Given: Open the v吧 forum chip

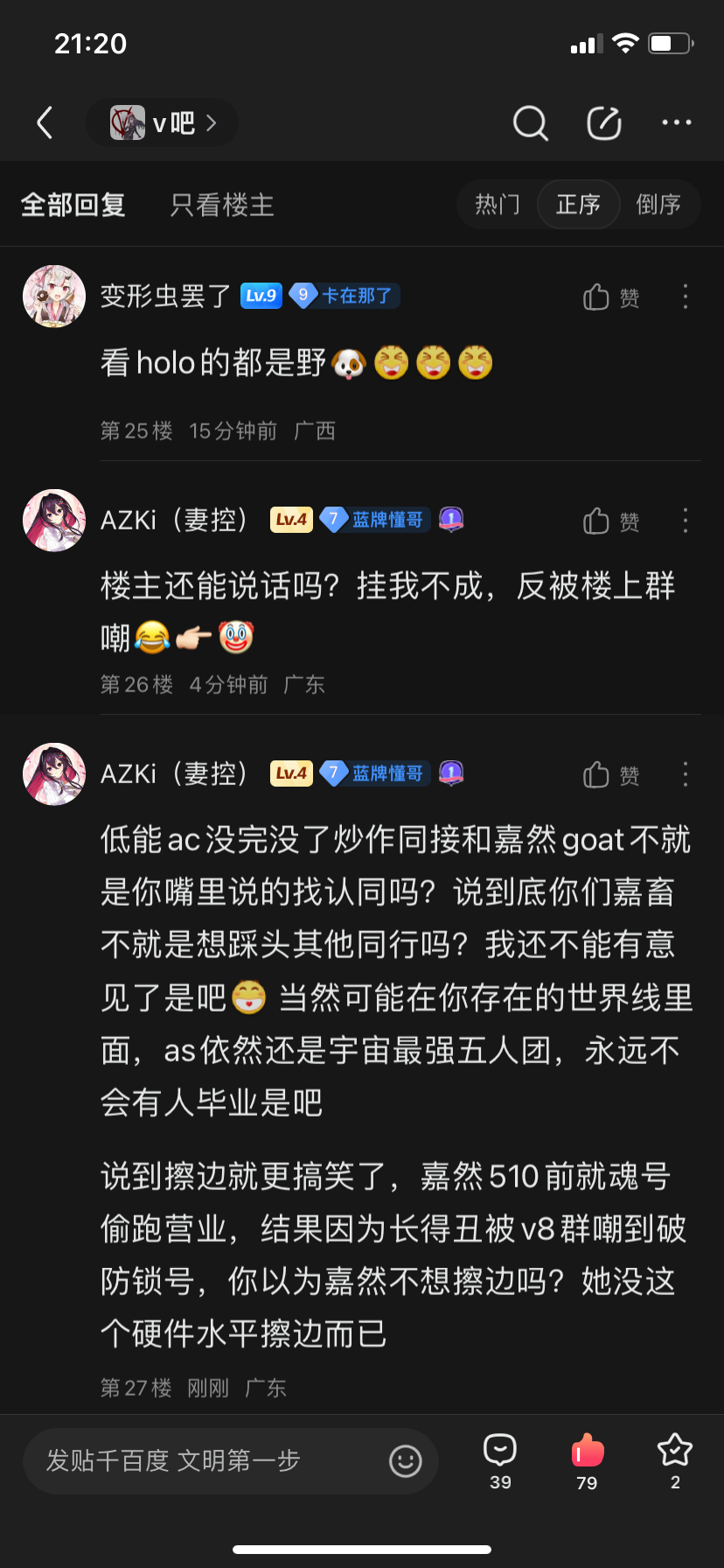Looking at the screenshot, I should click(163, 123).
